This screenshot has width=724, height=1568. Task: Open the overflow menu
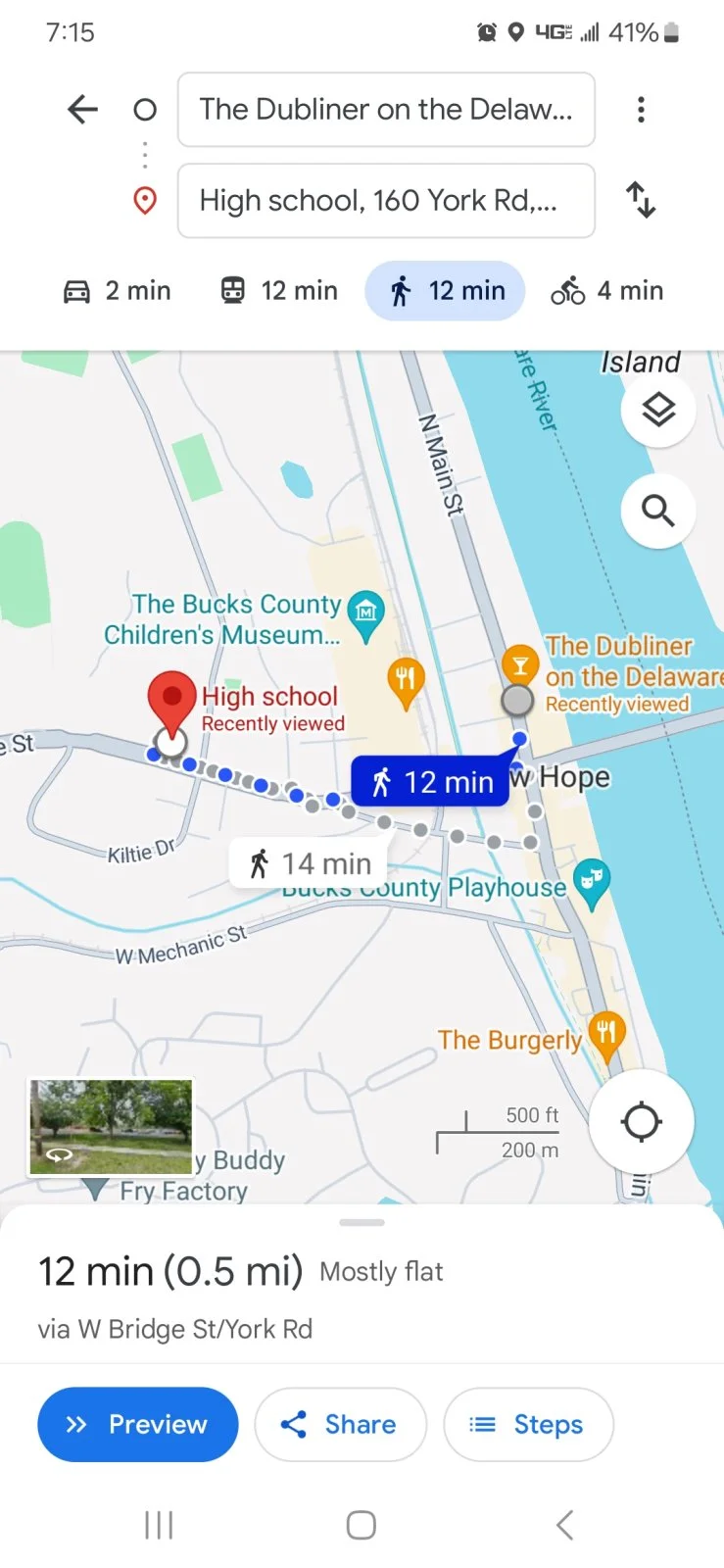coord(641,109)
